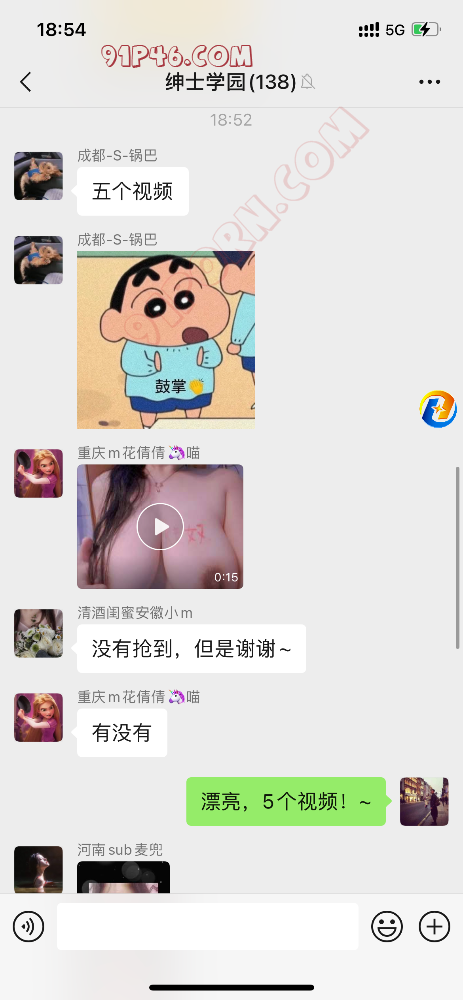Open the 鼓掌 cartoon sticker image
Viewport: 463px width, 1000px height.
pyautogui.click(x=166, y=339)
